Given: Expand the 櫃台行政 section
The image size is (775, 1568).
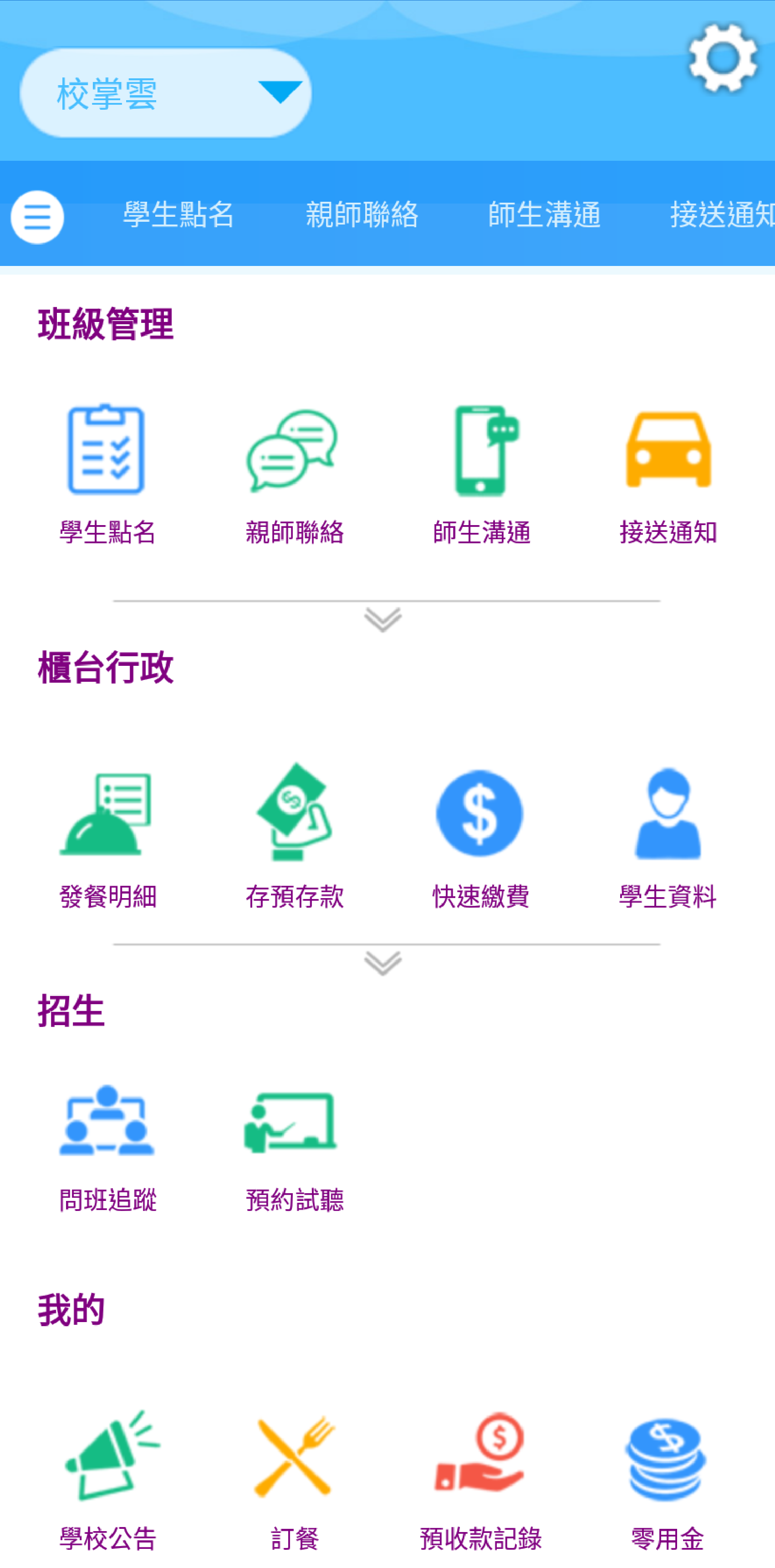Looking at the screenshot, I should click(383, 962).
